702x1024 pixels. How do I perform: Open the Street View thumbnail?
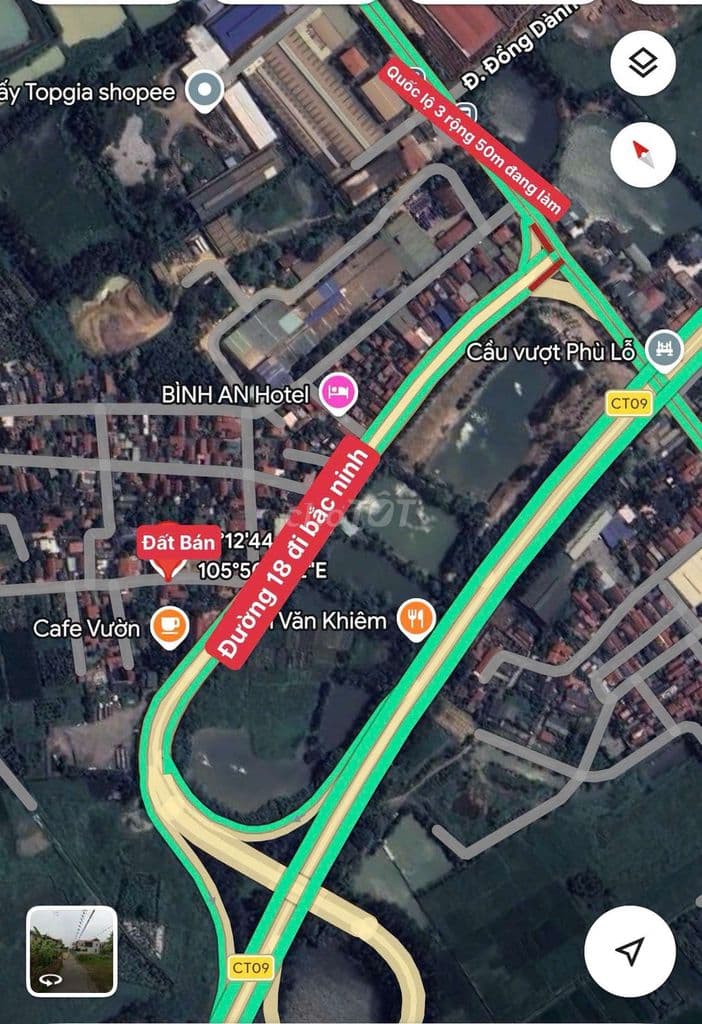click(72, 951)
